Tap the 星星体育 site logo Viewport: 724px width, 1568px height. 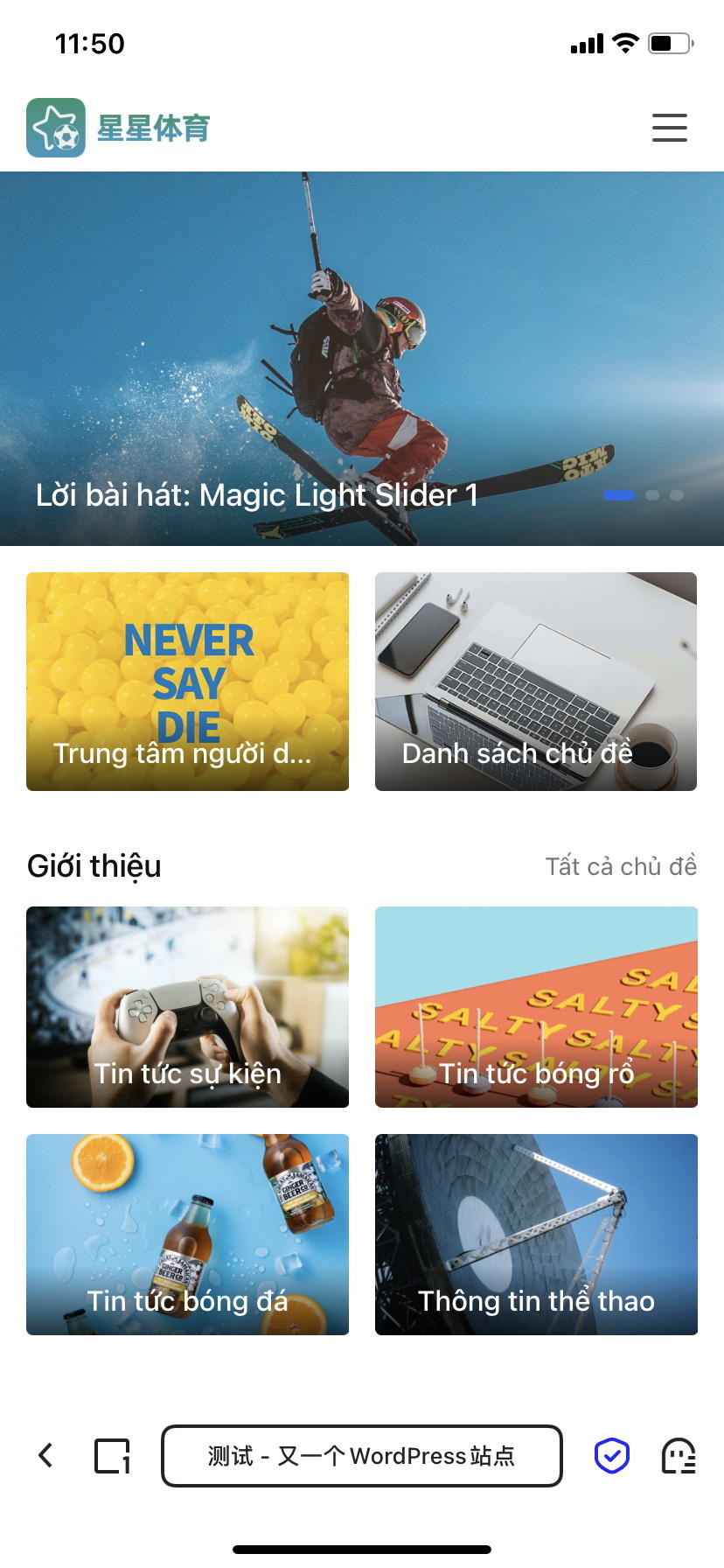pos(119,128)
